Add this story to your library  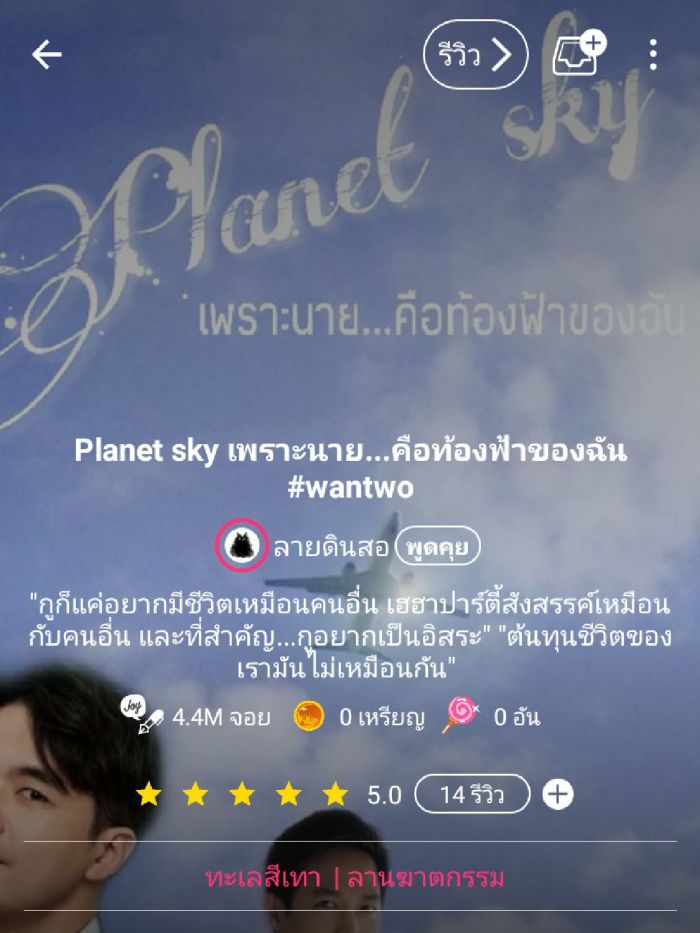[x=578, y=54]
